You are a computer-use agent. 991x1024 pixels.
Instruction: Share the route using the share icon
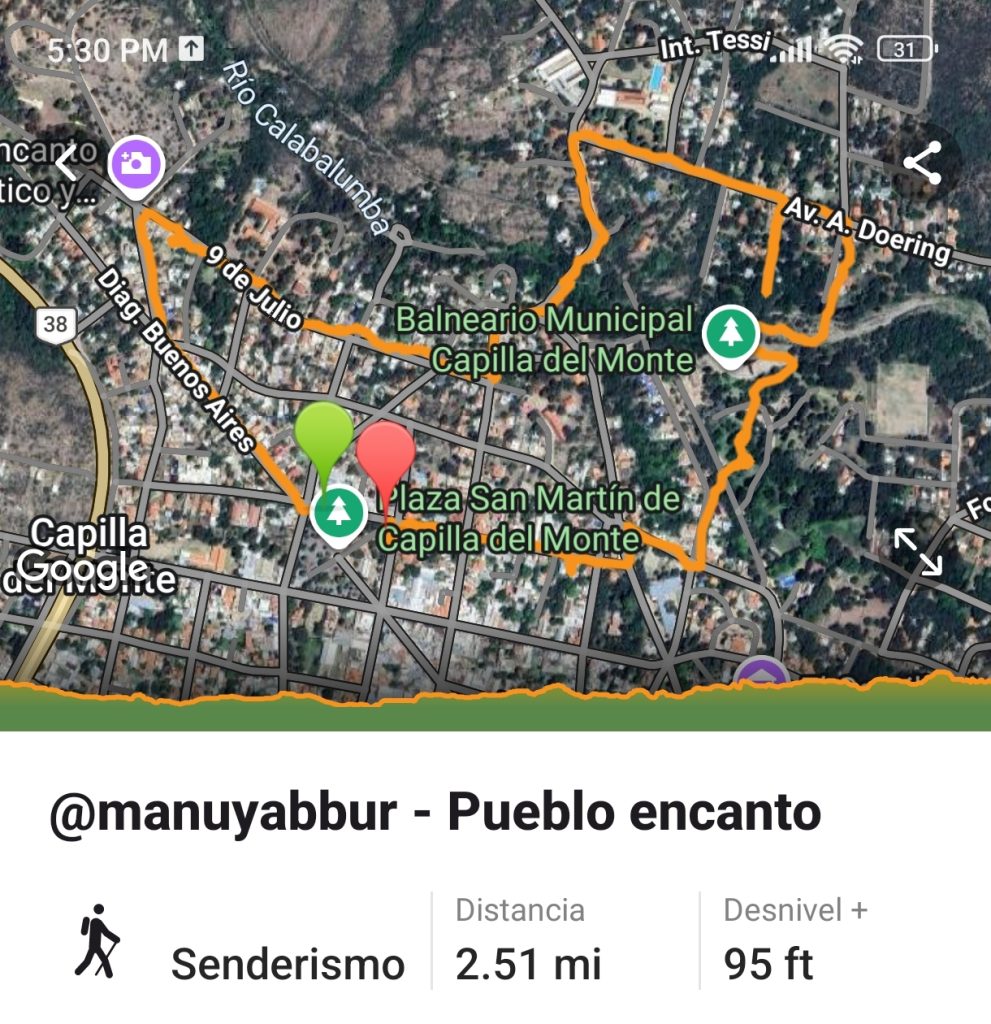tap(922, 163)
